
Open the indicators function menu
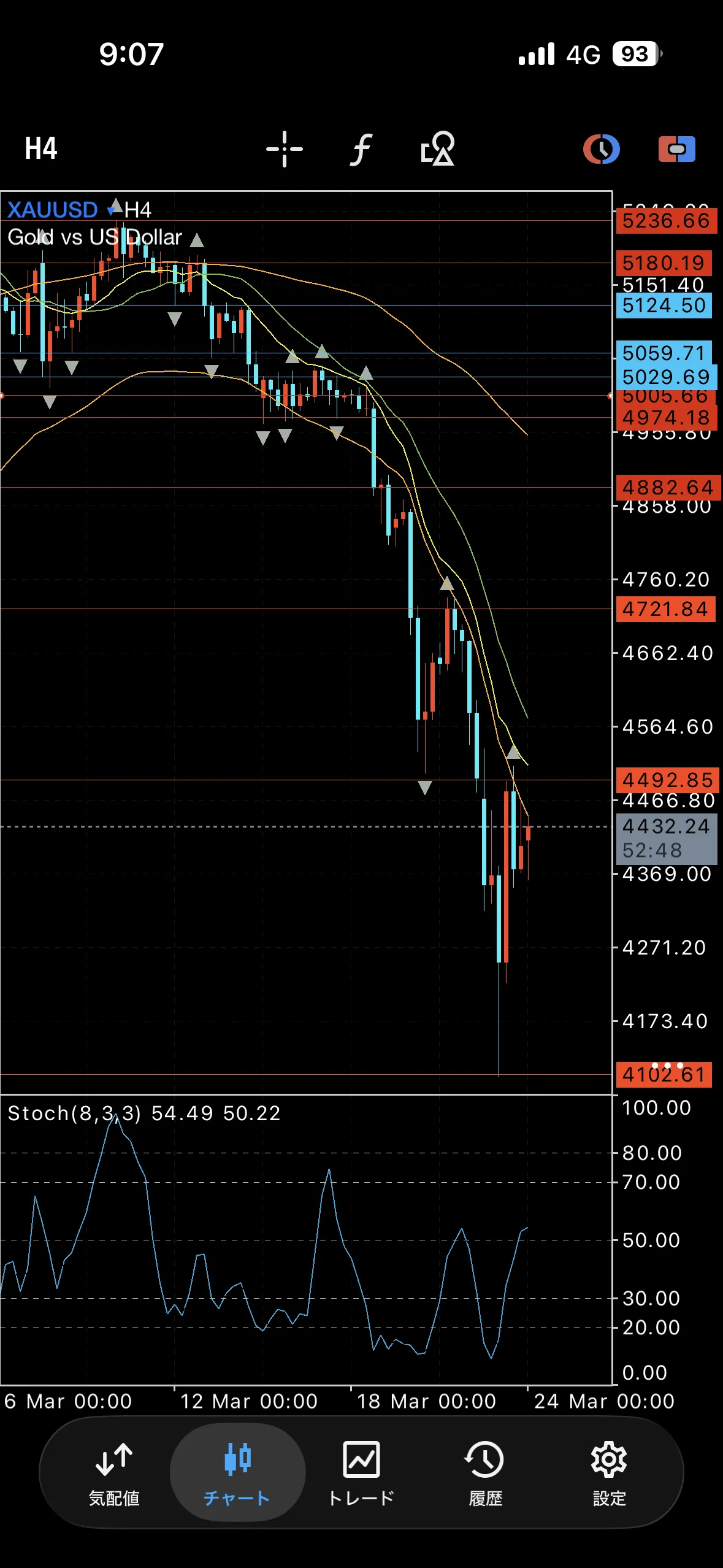pos(361,149)
